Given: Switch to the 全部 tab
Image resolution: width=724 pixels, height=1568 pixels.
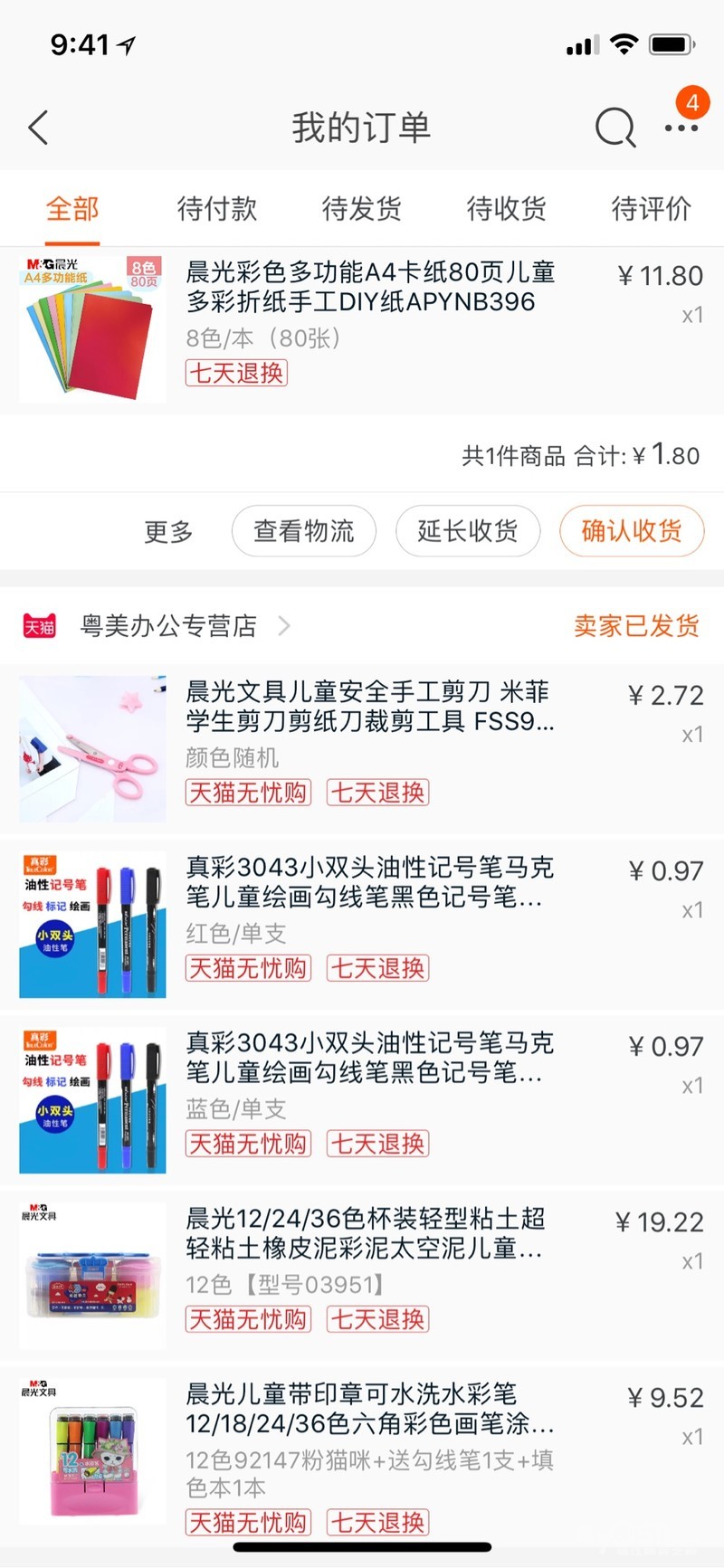Looking at the screenshot, I should point(72,209).
